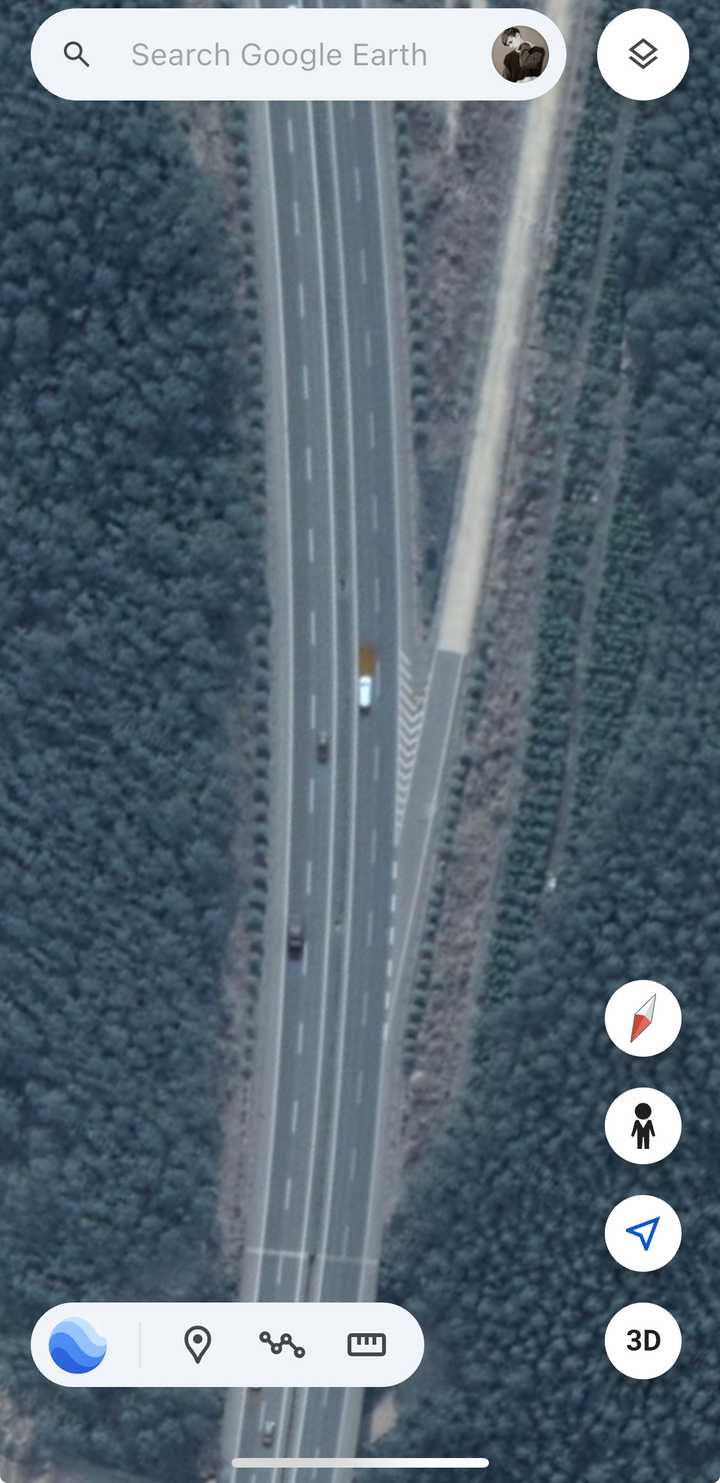Draw a path or polygon
Screen dimensions: 720x1483
point(282,1345)
